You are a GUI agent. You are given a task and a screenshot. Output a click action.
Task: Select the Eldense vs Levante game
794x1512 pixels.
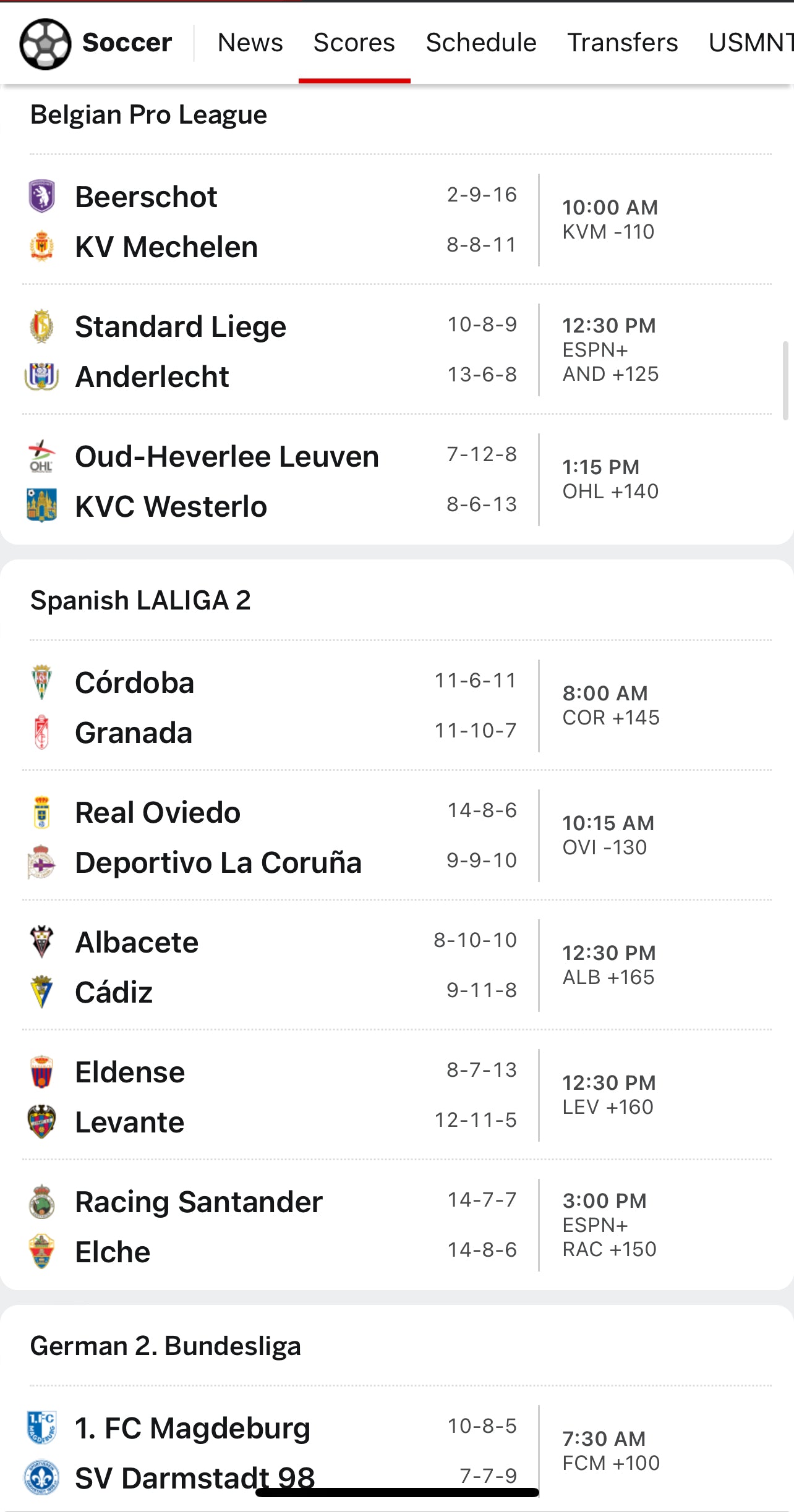point(397,1095)
